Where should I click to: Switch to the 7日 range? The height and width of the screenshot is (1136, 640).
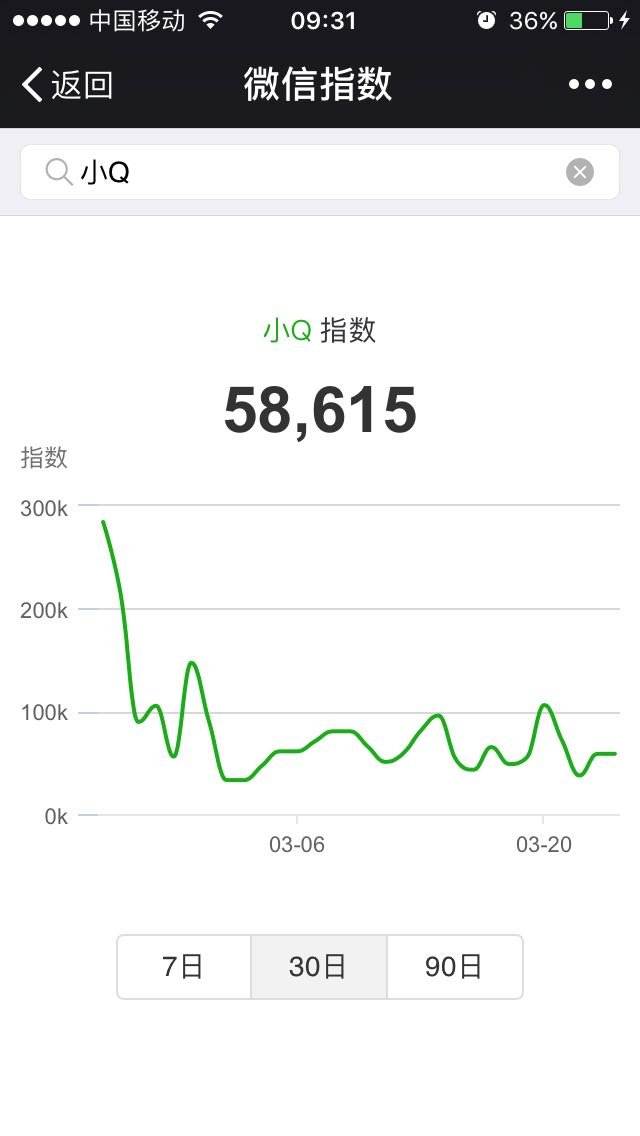(184, 966)
